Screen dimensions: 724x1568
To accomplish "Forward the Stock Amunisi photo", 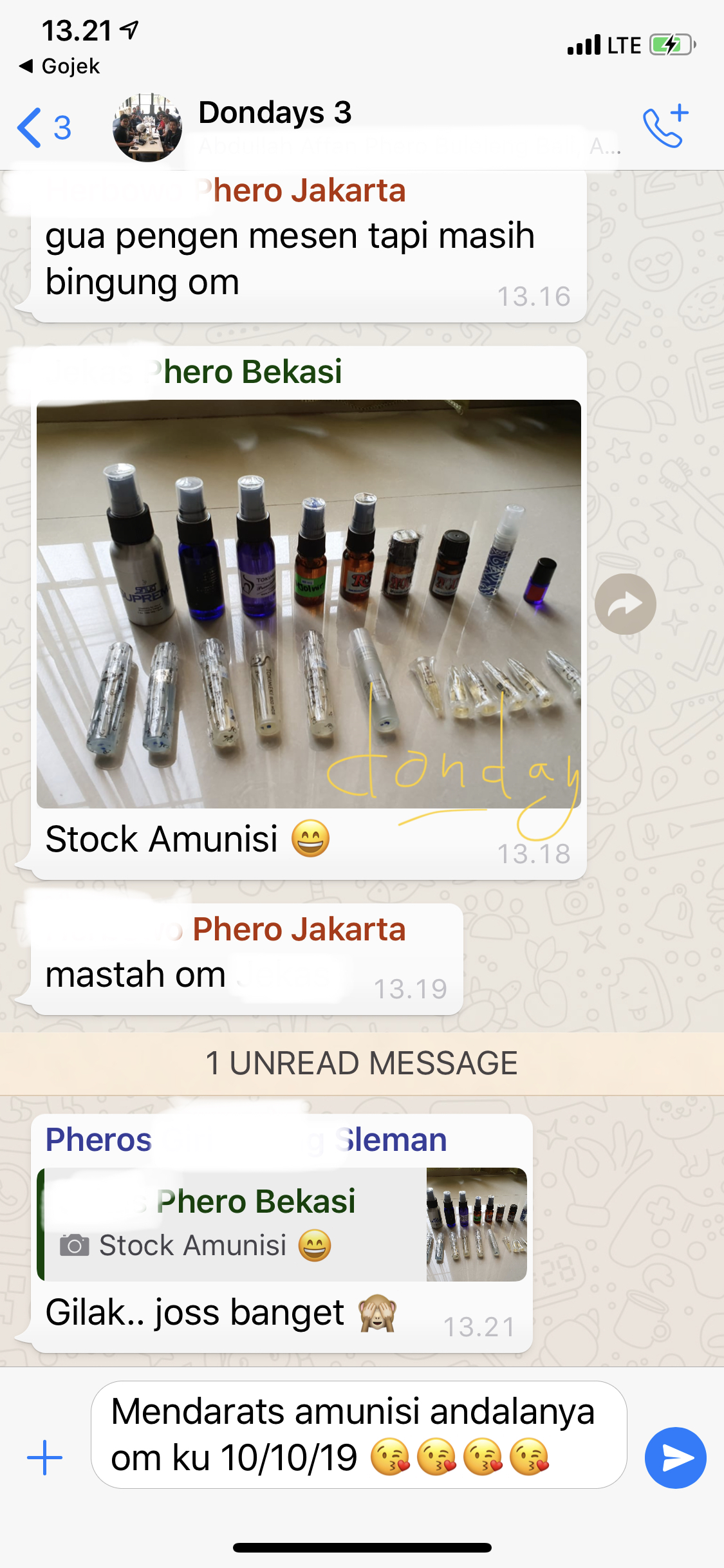I will tap(625, 604).
